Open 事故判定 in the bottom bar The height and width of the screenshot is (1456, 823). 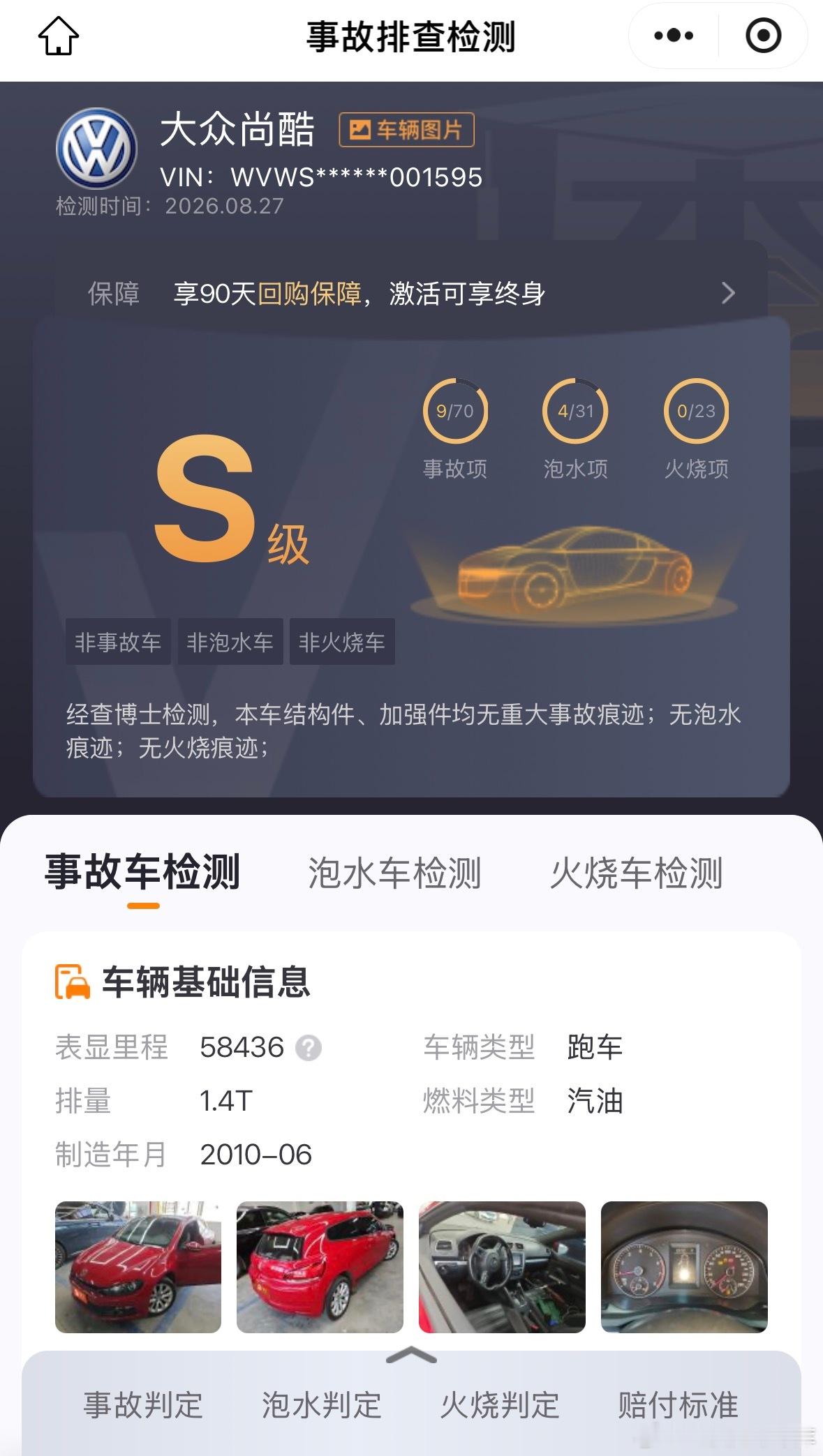point(143,1405)
